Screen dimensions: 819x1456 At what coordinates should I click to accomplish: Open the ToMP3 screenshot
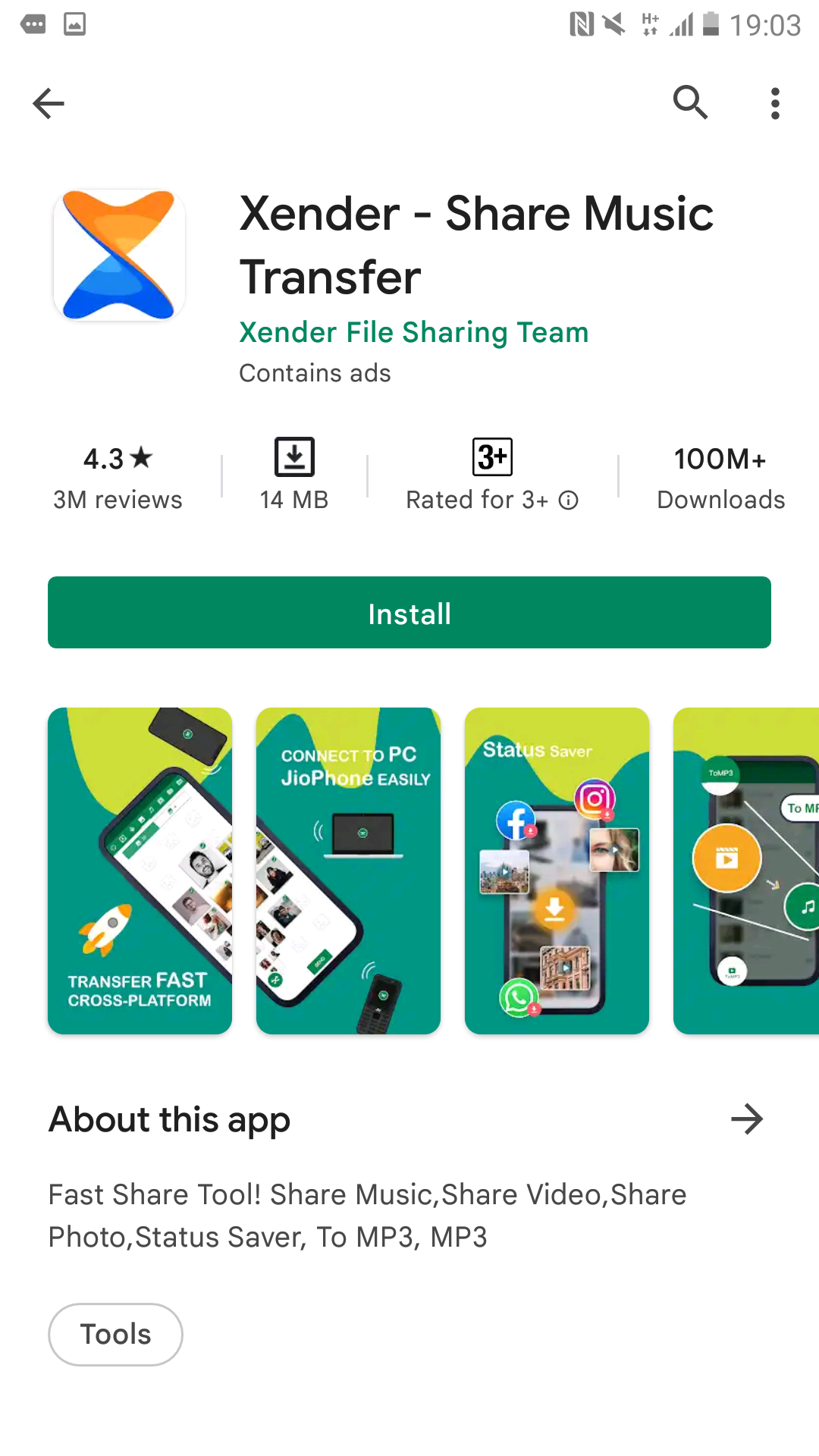(x=746, y=871)
